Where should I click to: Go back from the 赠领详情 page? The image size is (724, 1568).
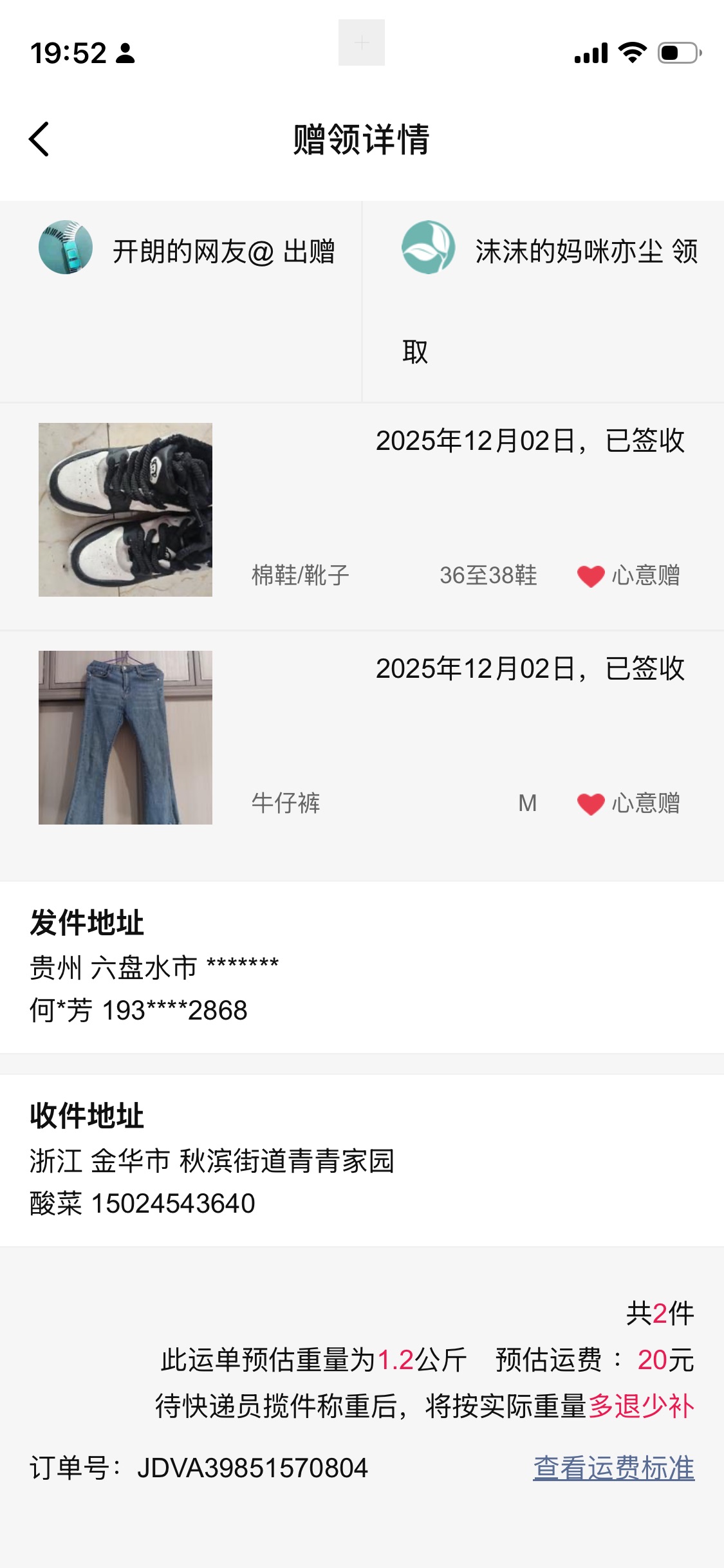[x=39, y=139]
